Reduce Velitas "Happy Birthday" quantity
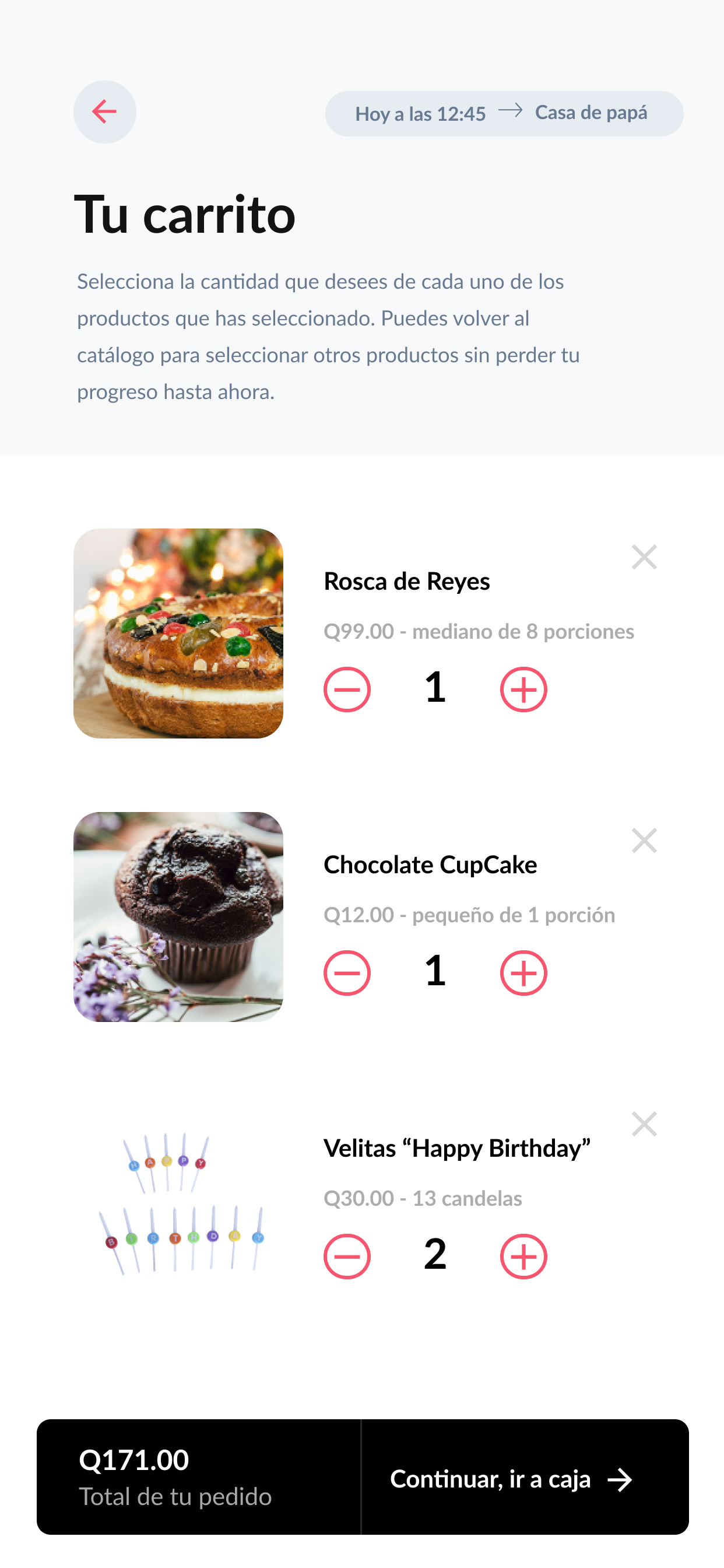The width and height of the screenshot is (724, 1568). [x=347, y=1256]
